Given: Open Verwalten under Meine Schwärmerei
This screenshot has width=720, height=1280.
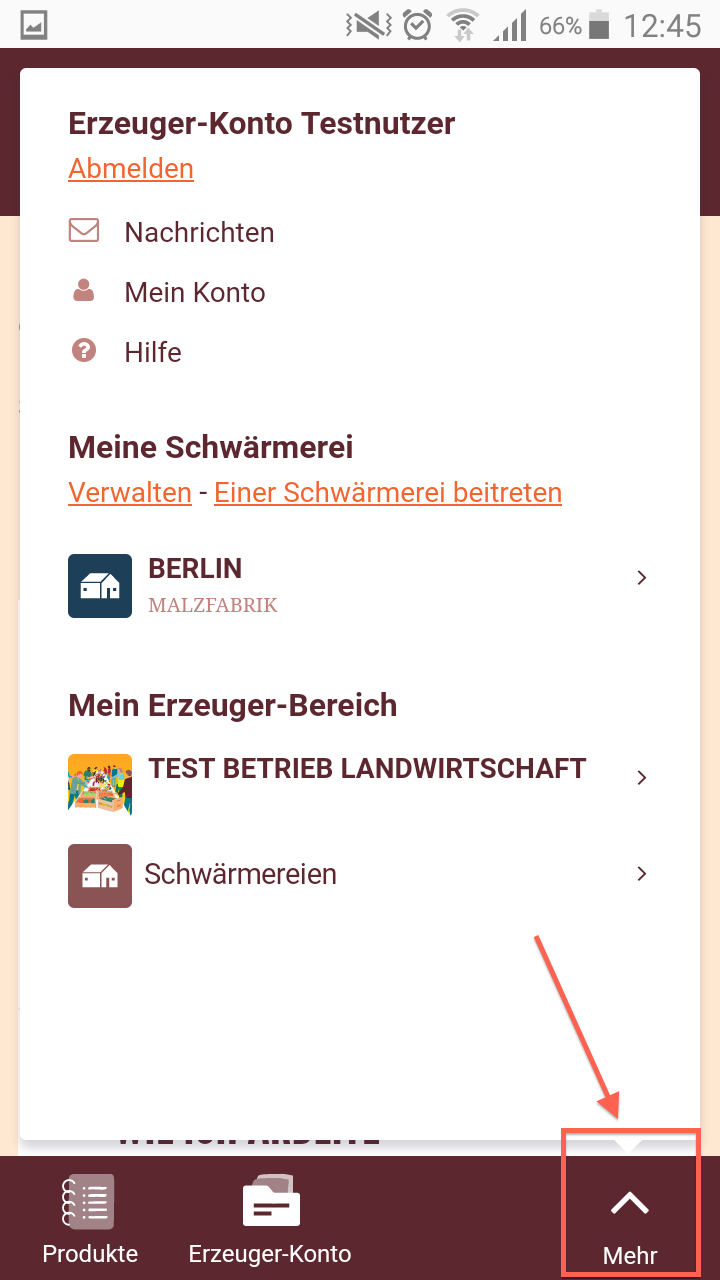Looking at the screenshot, I should click(x=129, y=492).
